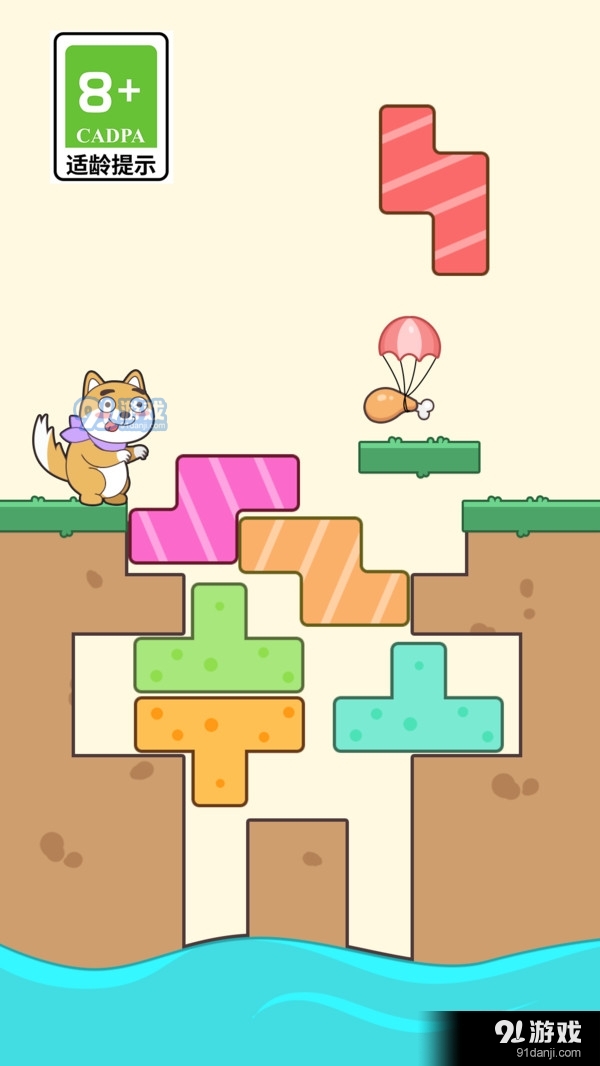600x1066 pixels.
Task: Open the CADPA 8+ age rating notice
Action: pyautogui.click(x=111, y=107)
